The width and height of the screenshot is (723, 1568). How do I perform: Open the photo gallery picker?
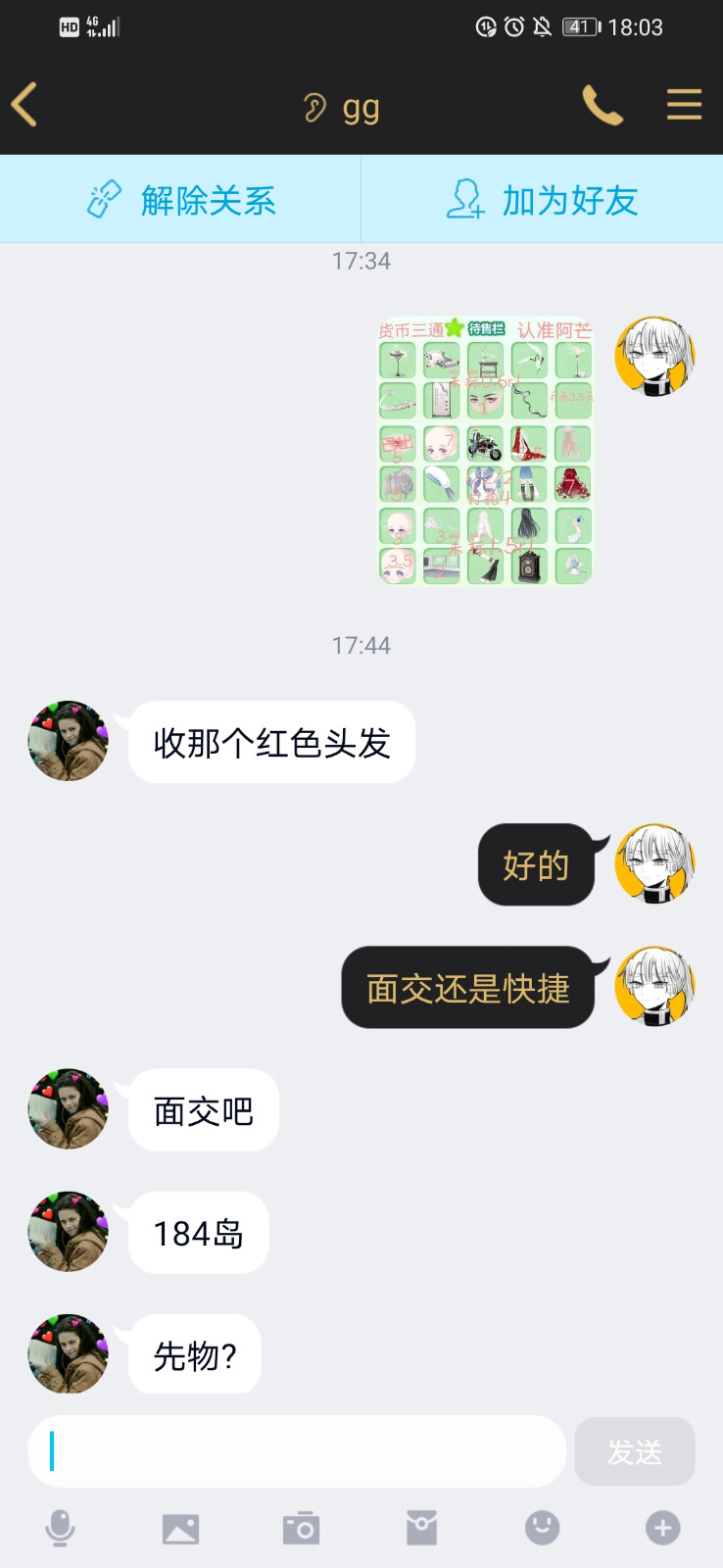(180, 1528)
